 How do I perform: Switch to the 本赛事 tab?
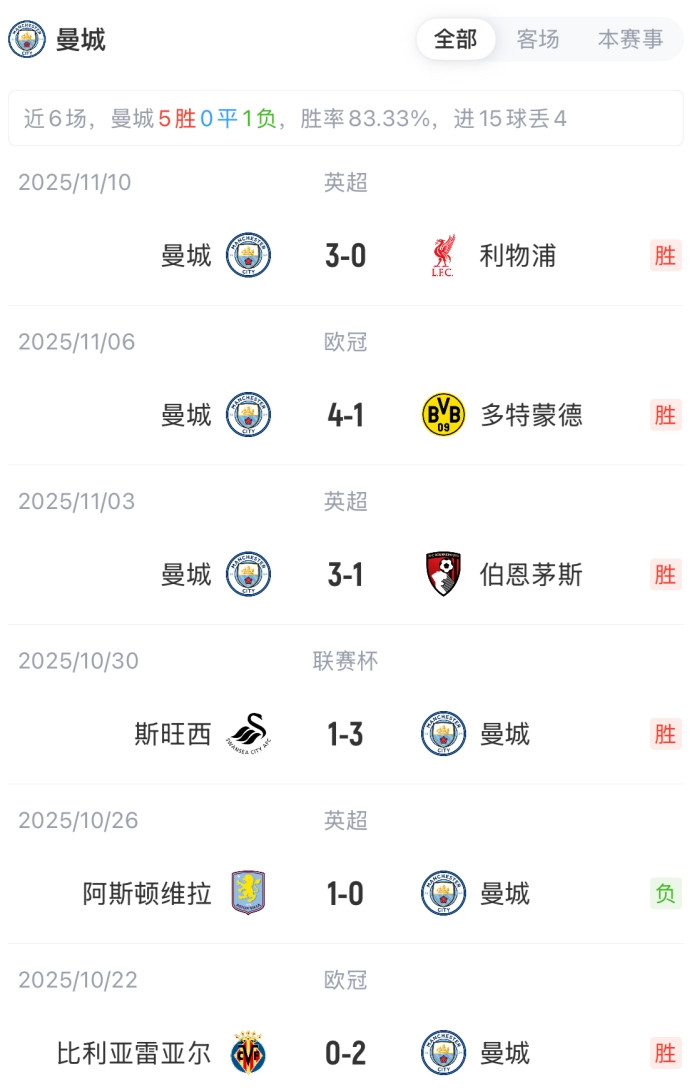630,40
